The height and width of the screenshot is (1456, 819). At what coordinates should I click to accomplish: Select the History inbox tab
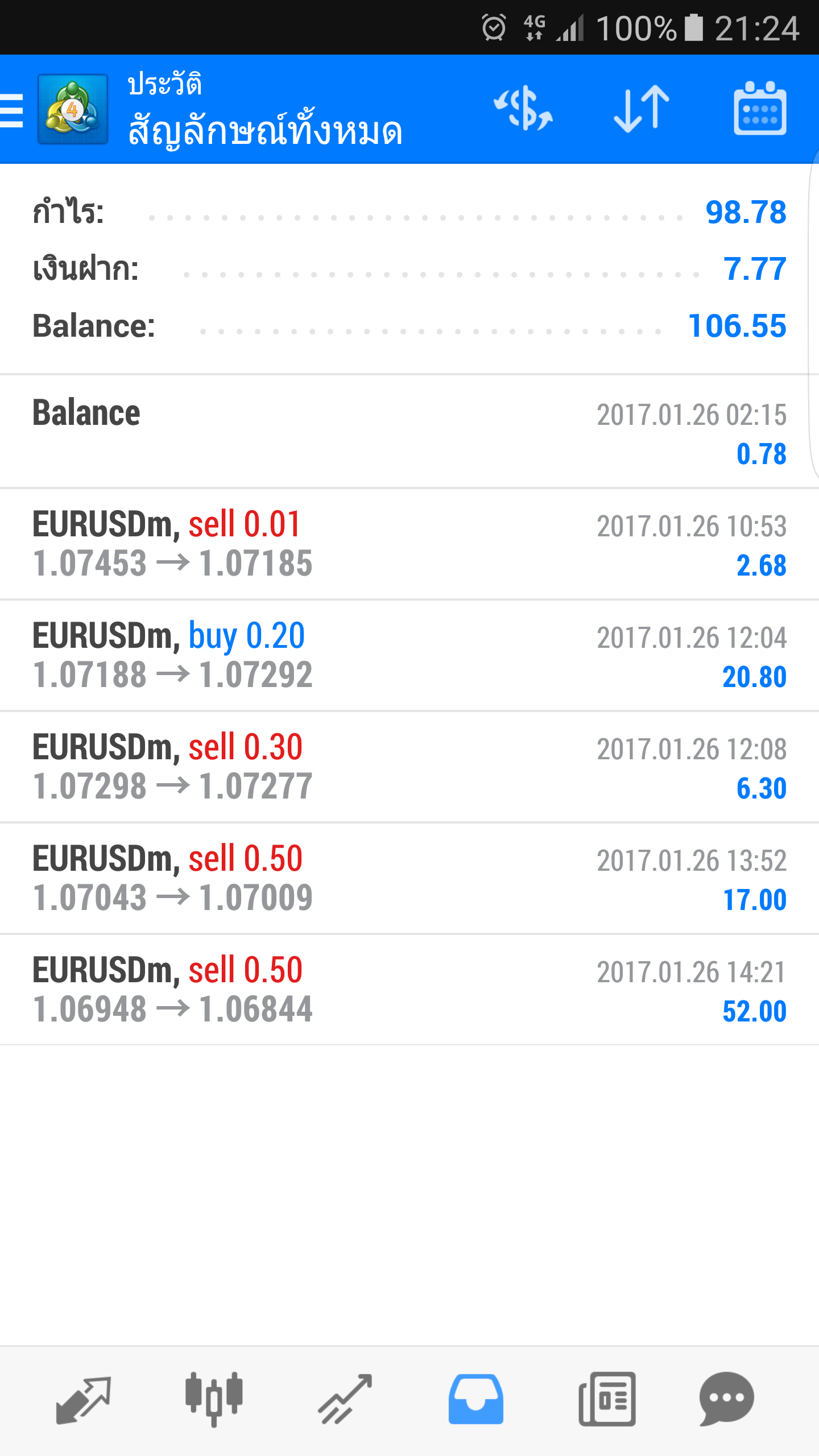pyautogui.click(x=476, y=1399)
